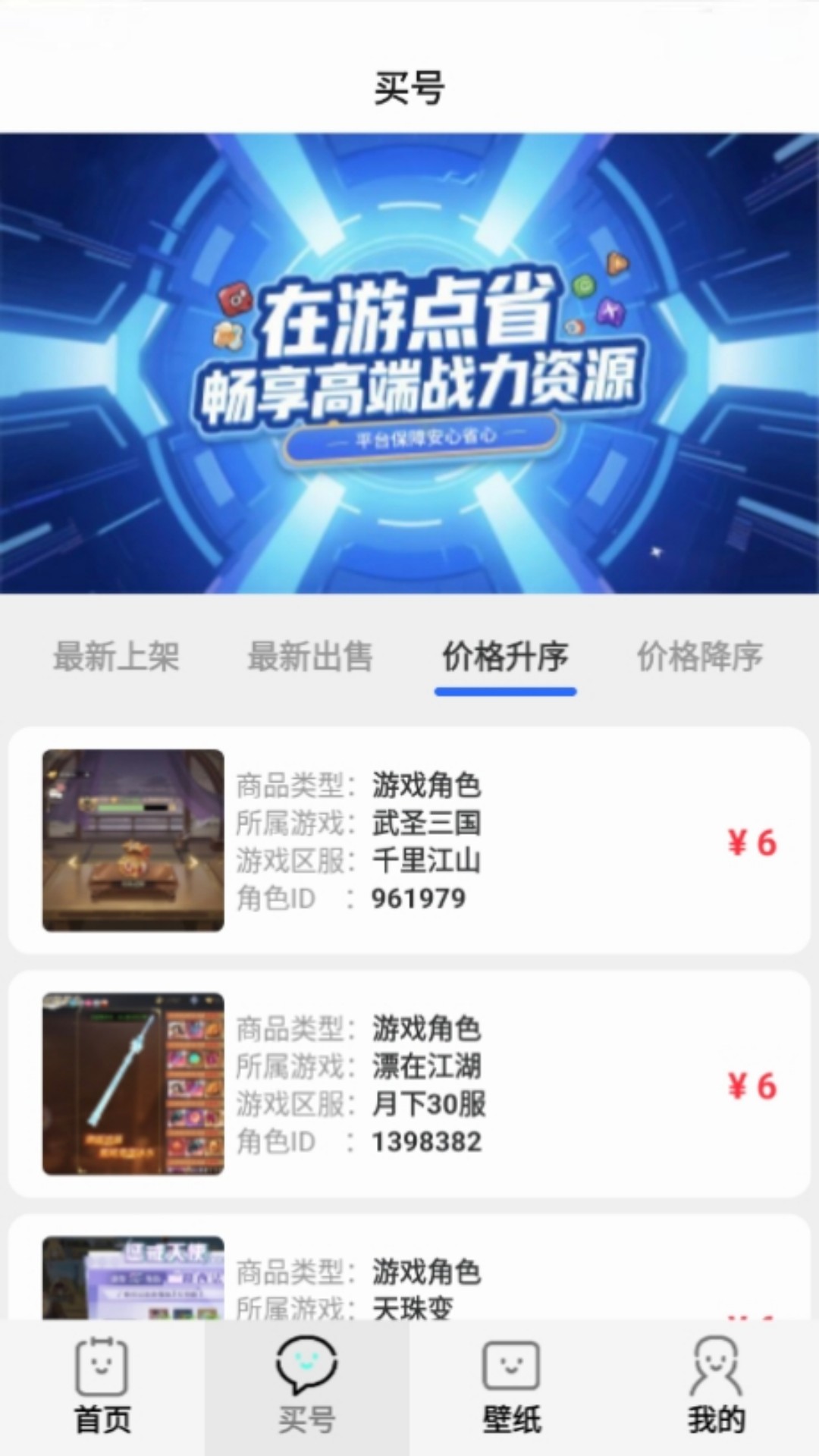Switch to the 最新上架 sorting tab
The height and width of the screenshot is (1456, 819).
[116, 657]
